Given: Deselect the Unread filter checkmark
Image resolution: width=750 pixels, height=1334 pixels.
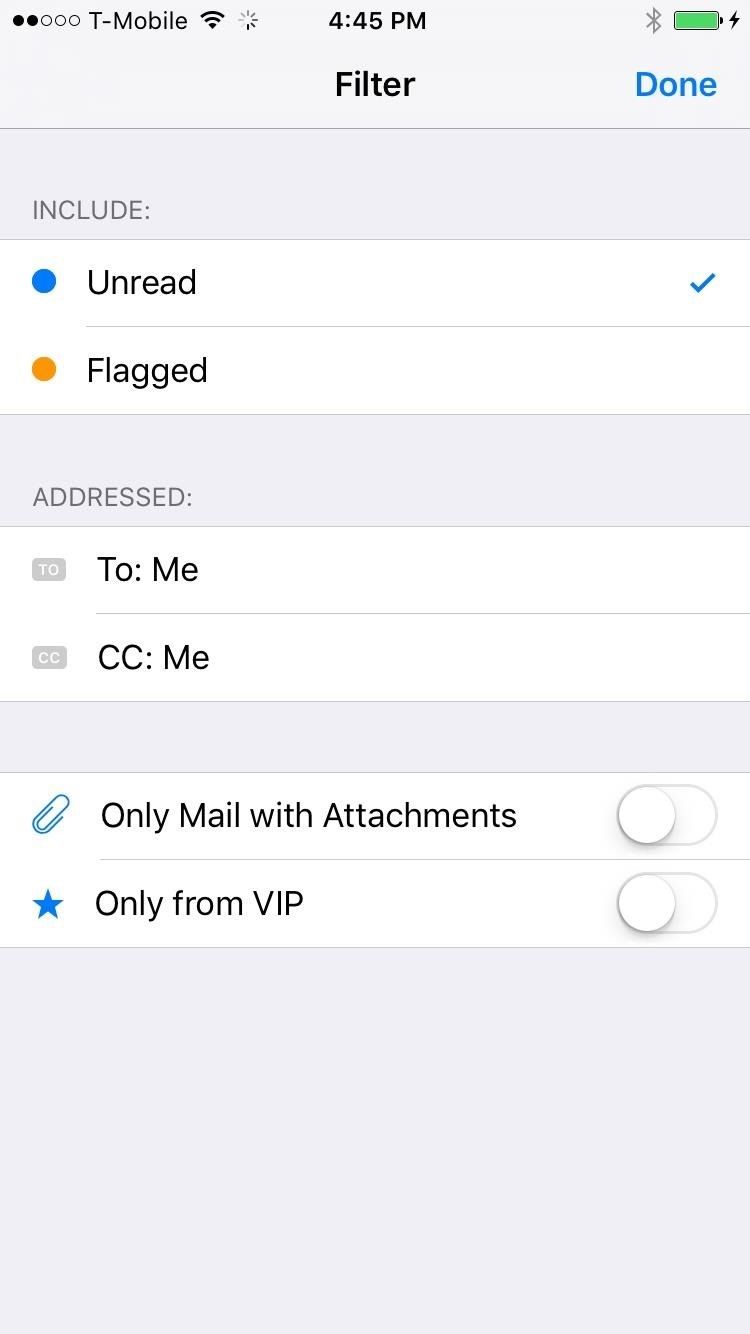Looking at the screenshot, I should 702,283.
